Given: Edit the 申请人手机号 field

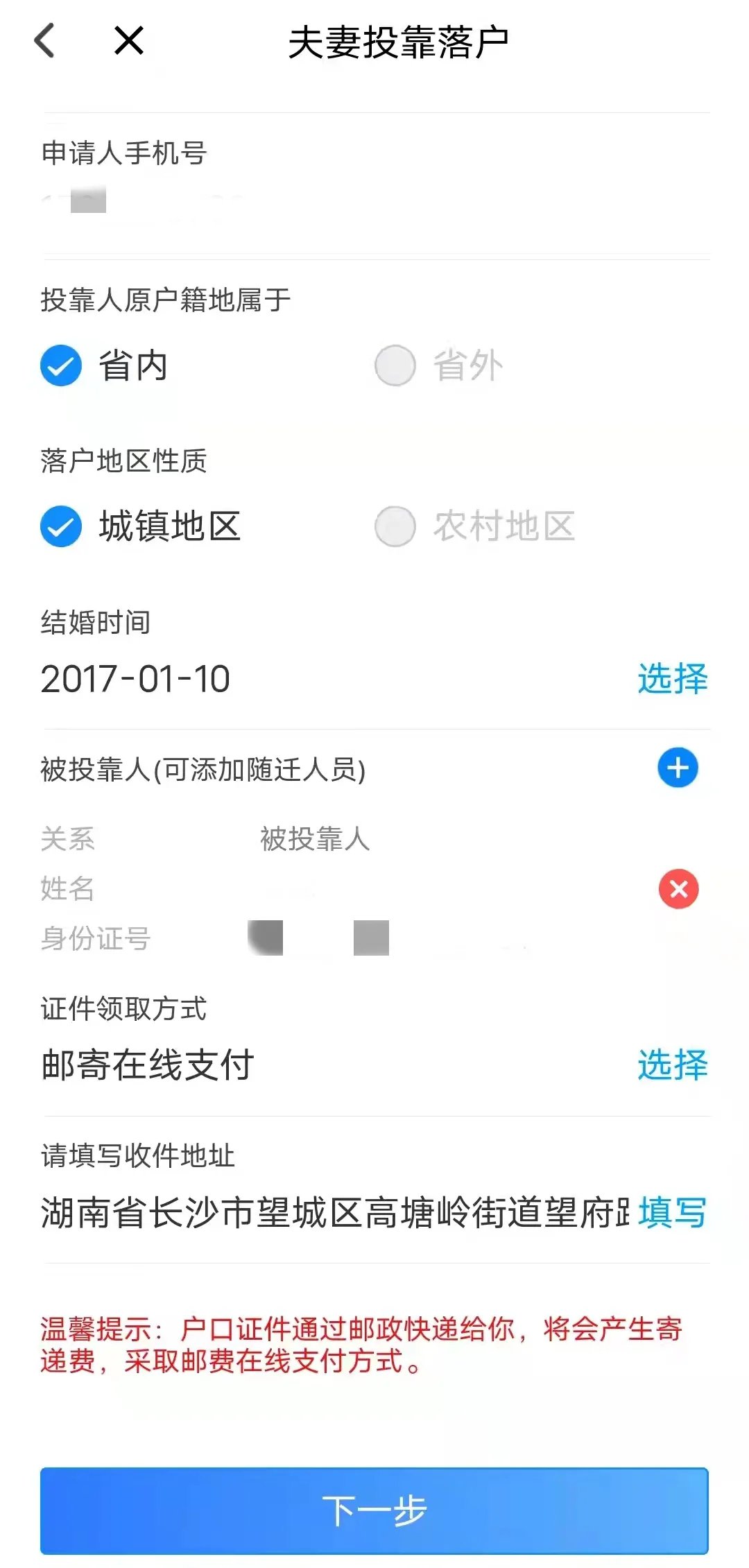Looking at the screenshot, I should point(277,201).
